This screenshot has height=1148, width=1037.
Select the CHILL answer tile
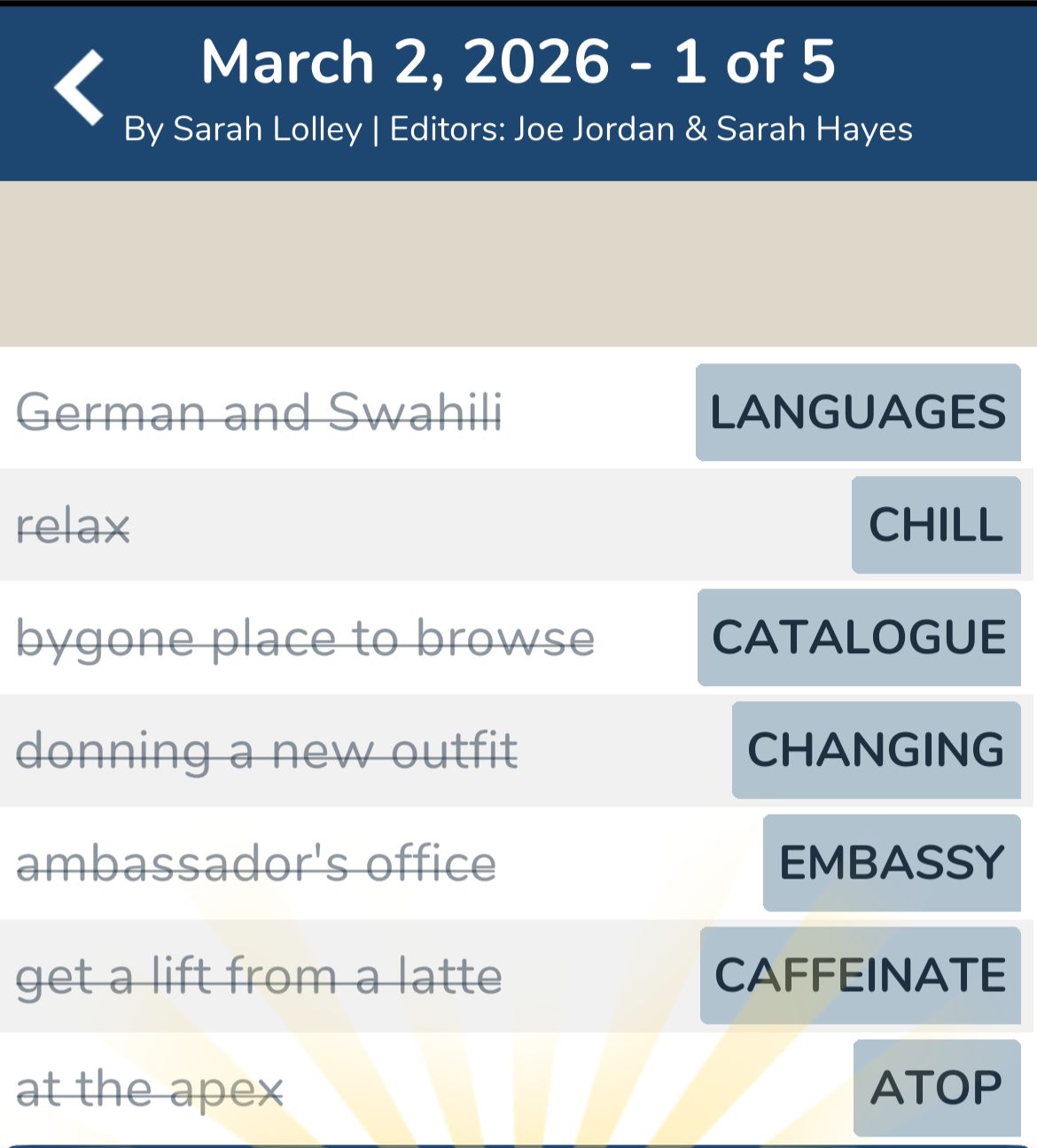[935, 526]
